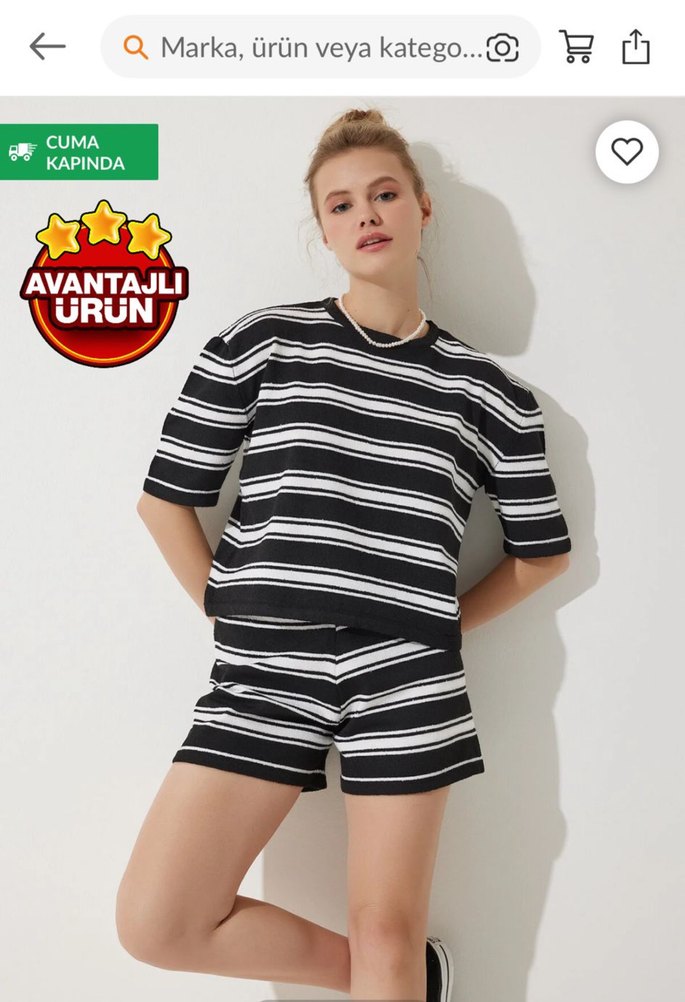Open the shopping cart
This screenshot has width=685, height=1002.
click(576, 46)
